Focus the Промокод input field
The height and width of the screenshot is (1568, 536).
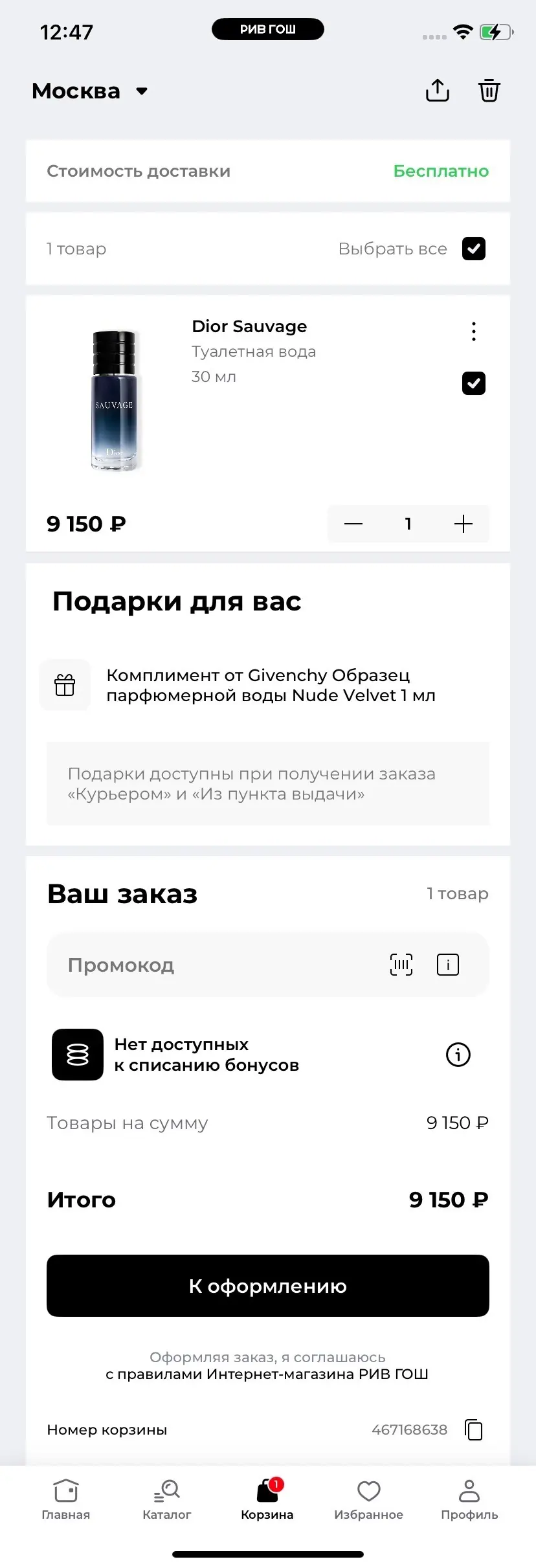point(214,965)
